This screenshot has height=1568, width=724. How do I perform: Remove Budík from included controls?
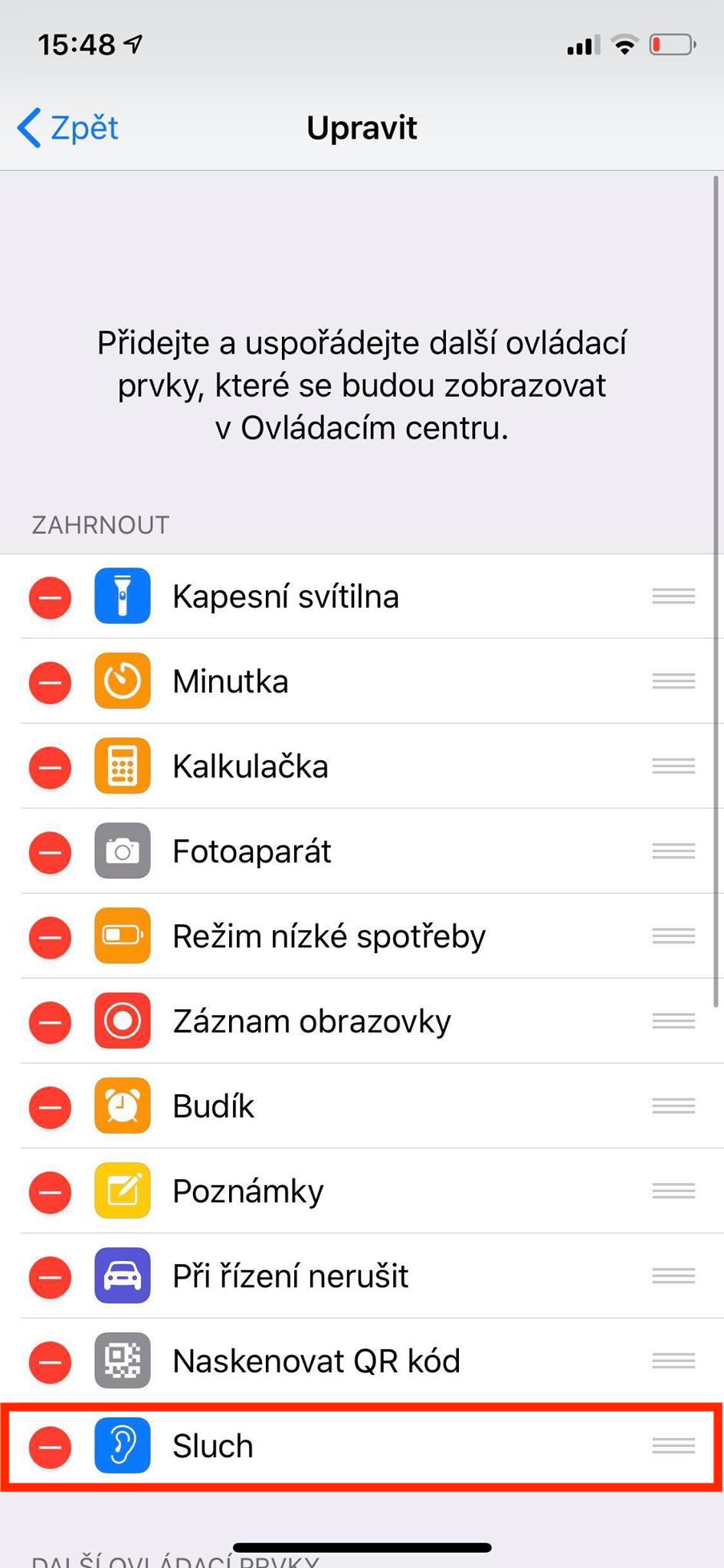point(51,1107)
